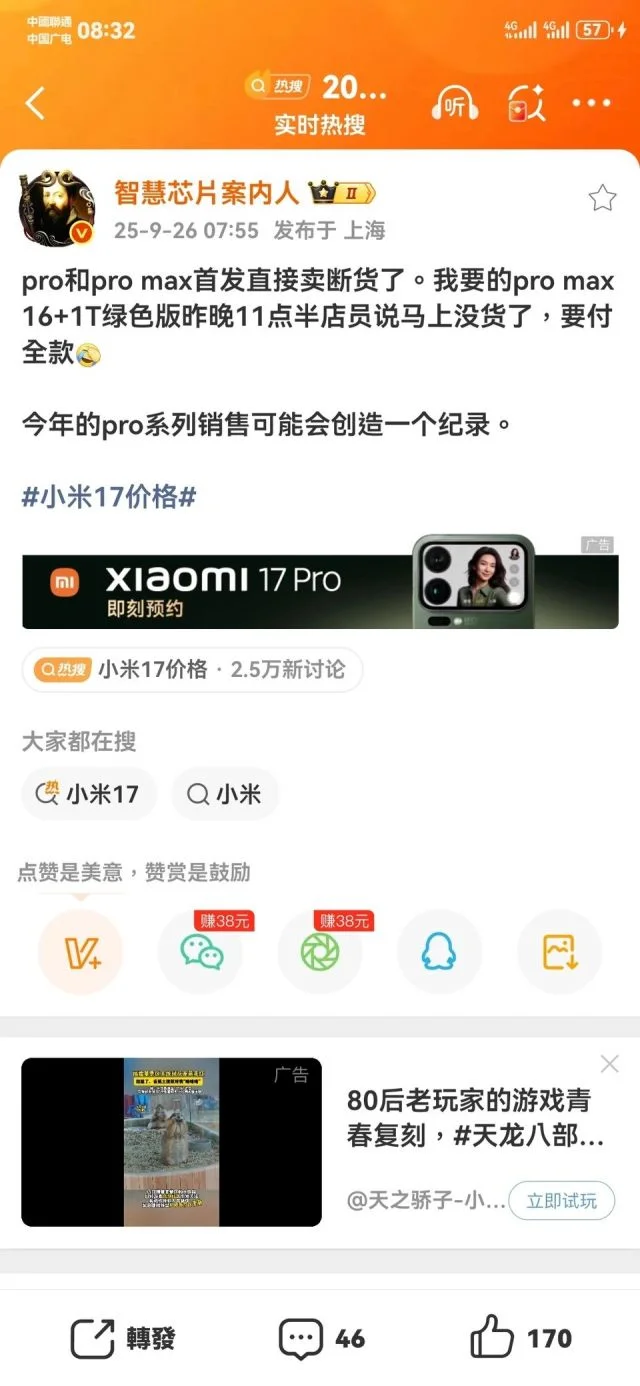The image size is (640, 1386).
Task: Share to WeChat Moments icon
Action: point(320,952)
